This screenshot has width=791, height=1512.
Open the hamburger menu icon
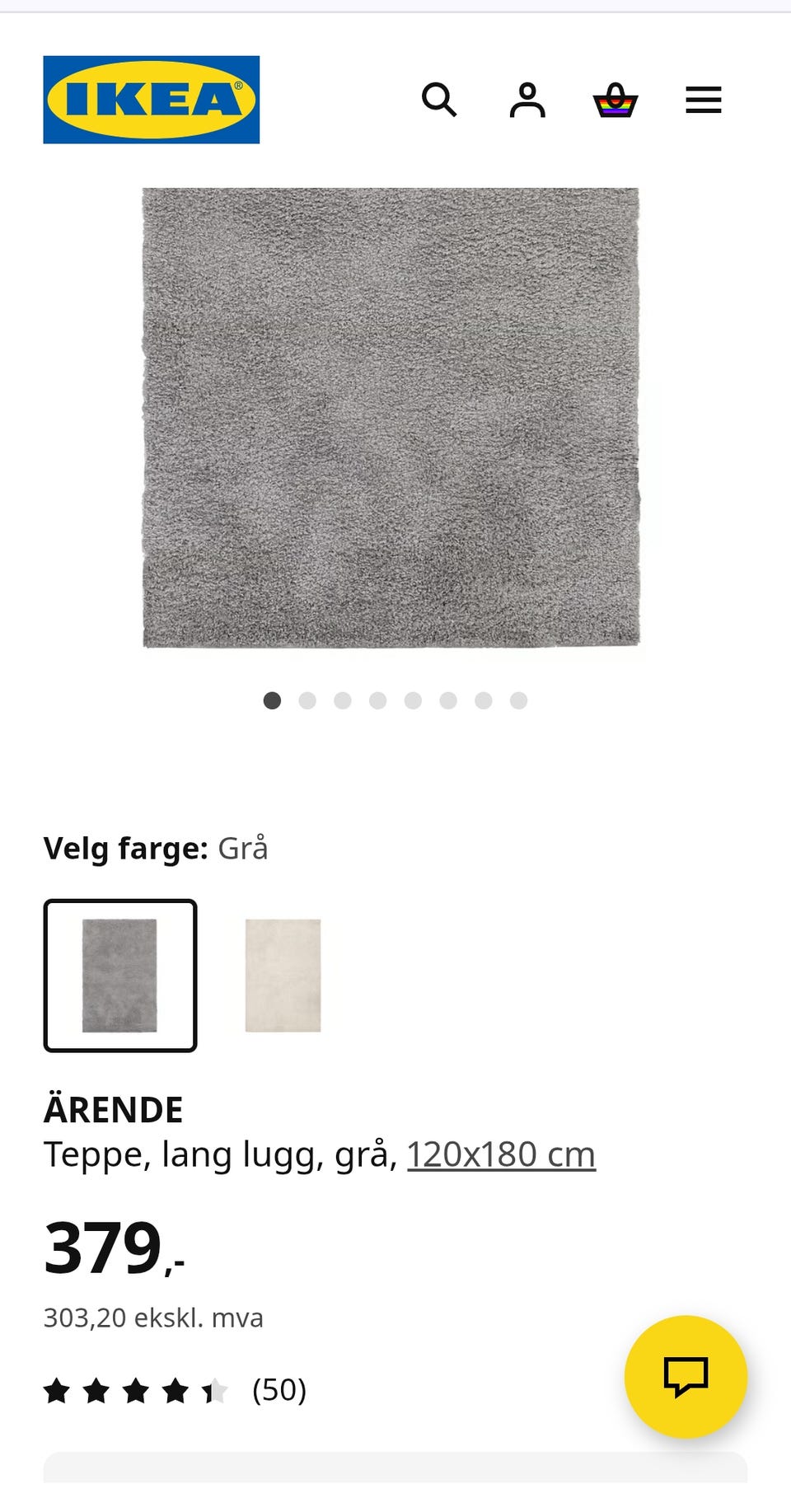(703, 100)
